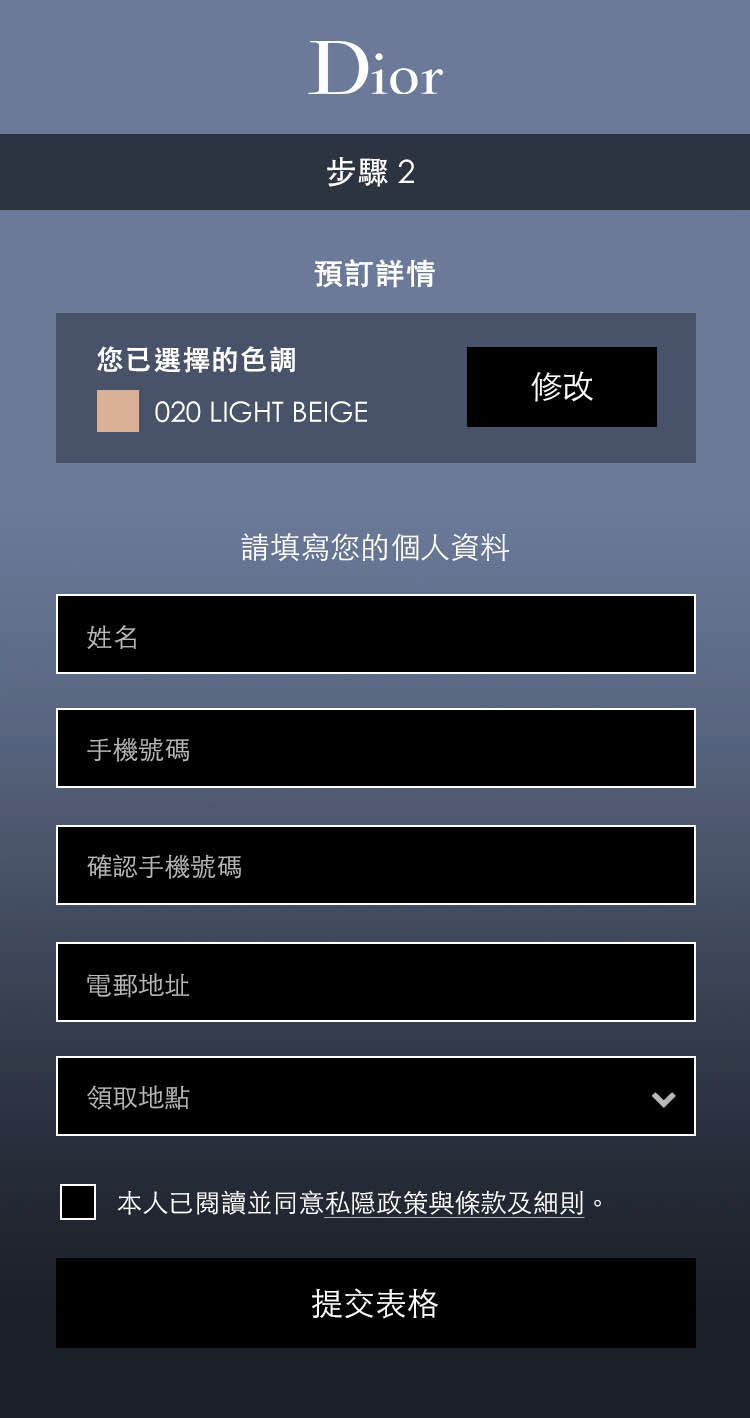Tap the 修改 button to change shade
The width and height of the screenshot is (750, 1418).
561,387
